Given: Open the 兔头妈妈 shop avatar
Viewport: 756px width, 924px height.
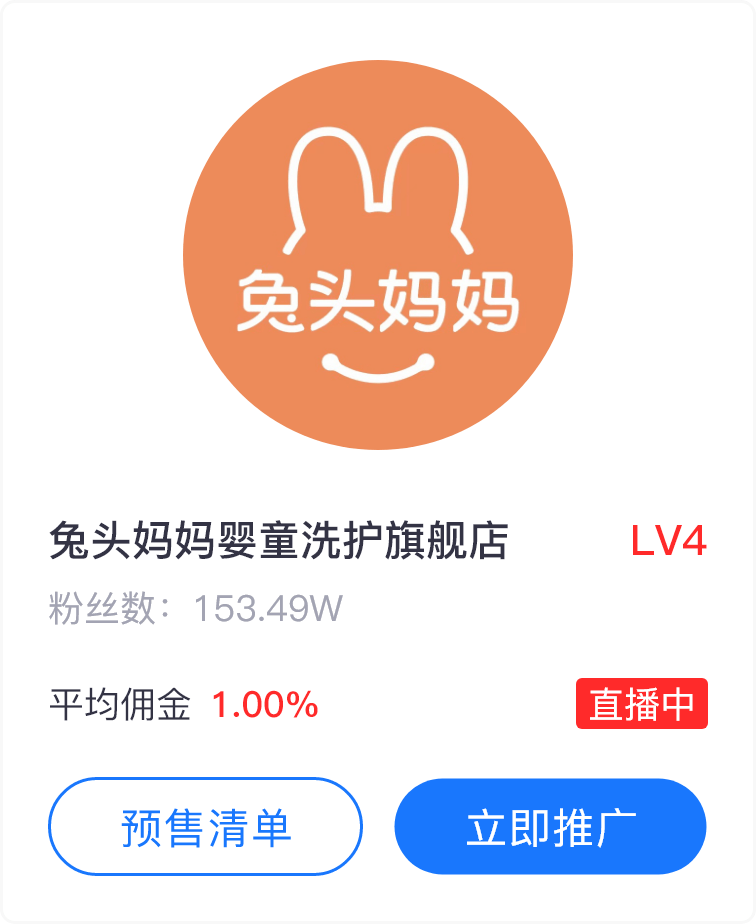Looking at the screenshot, I should click(x=378, y=255).
